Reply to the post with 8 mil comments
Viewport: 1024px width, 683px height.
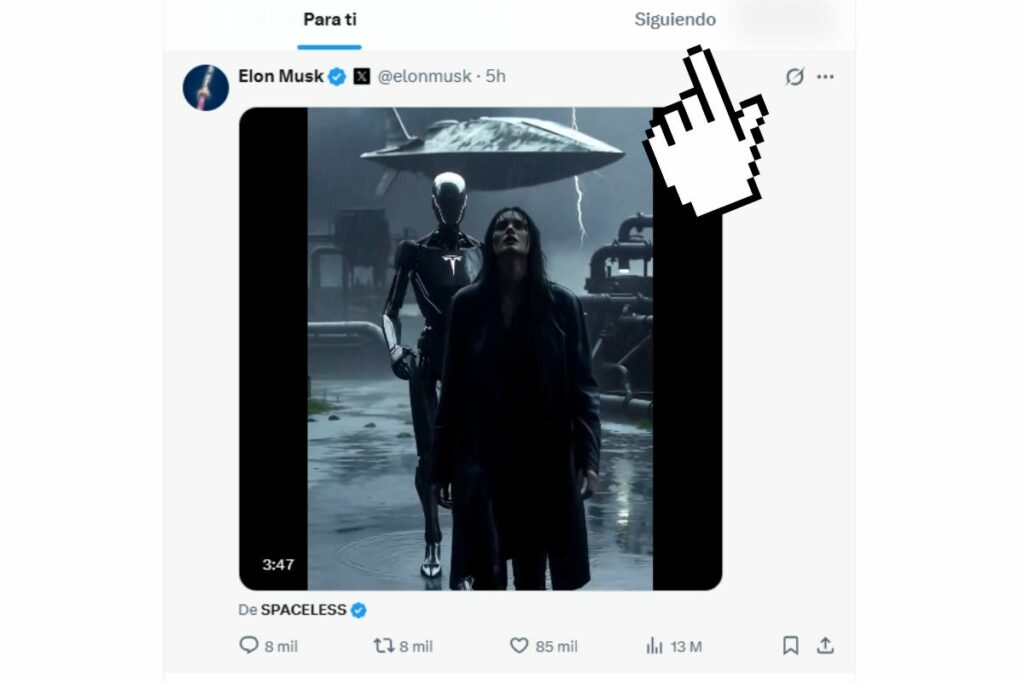pyautogui.click(x=249, y=646)
